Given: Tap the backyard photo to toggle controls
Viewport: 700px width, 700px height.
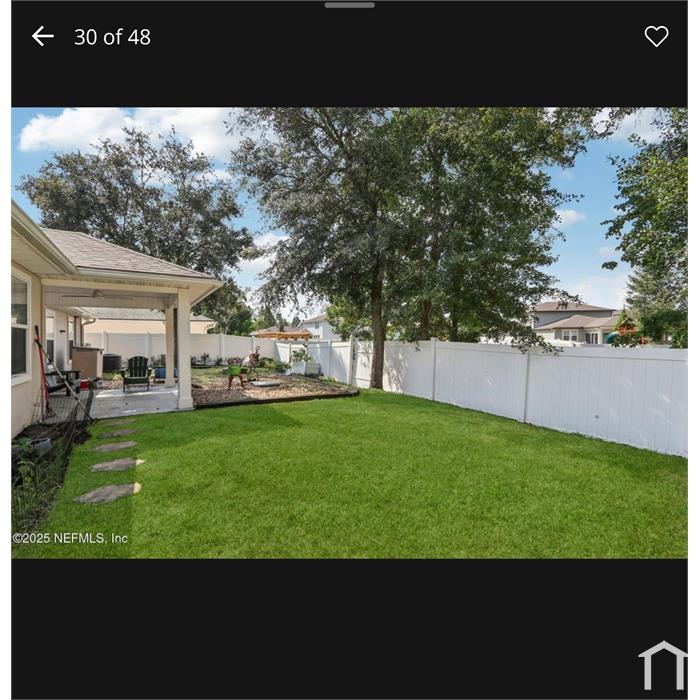Looking at the screenshot, I should tap(350, 332).
